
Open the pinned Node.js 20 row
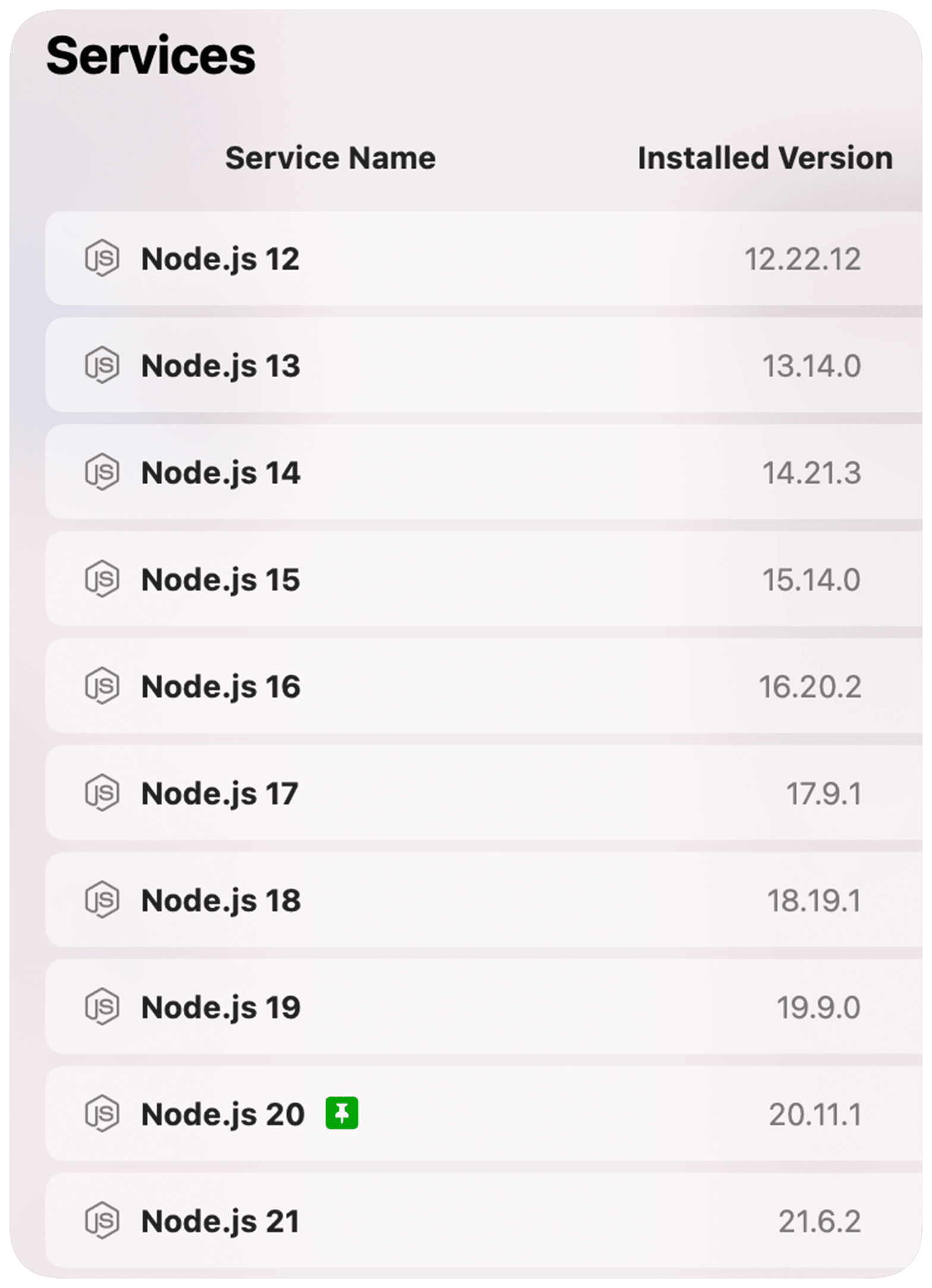click(223, 1115)
